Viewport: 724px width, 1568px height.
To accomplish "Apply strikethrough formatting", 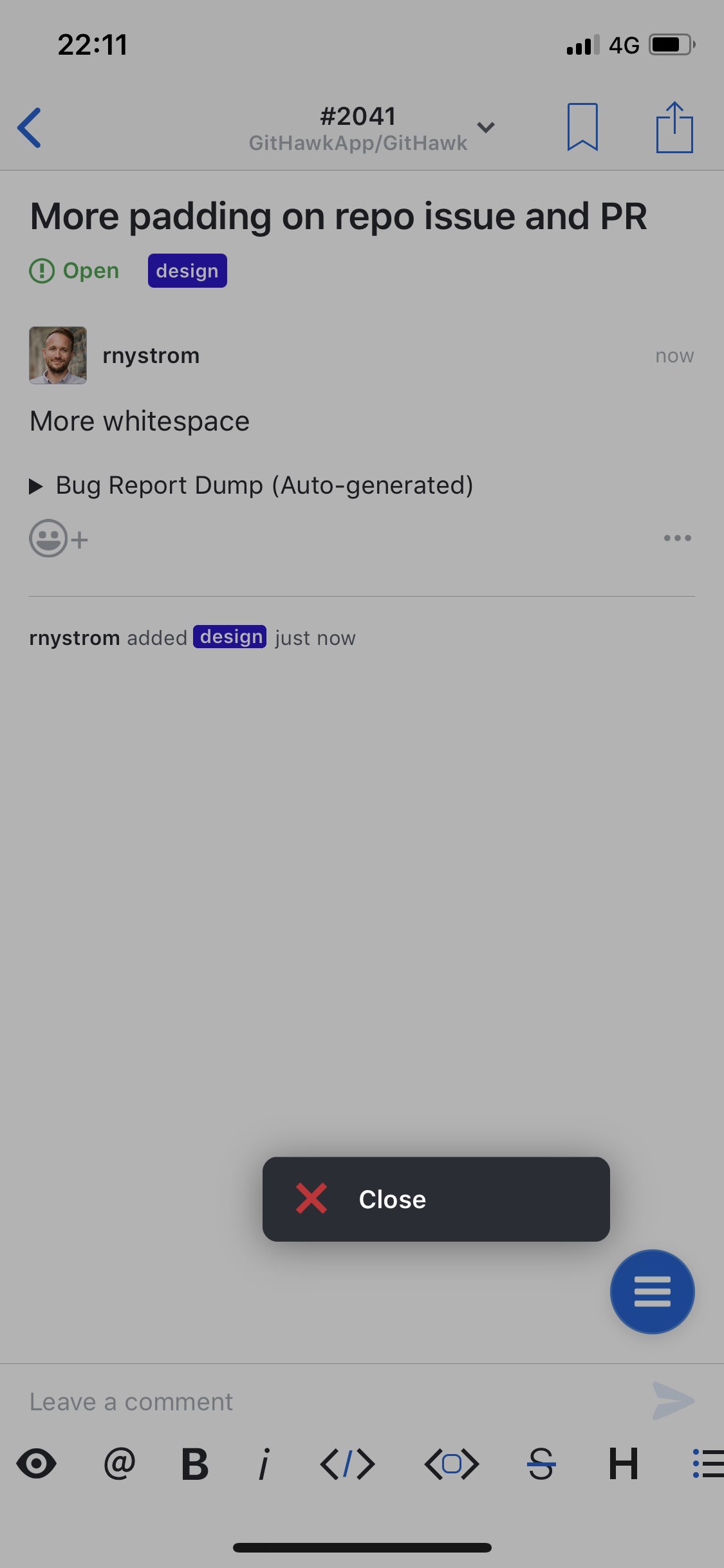I will point(541,1464).
